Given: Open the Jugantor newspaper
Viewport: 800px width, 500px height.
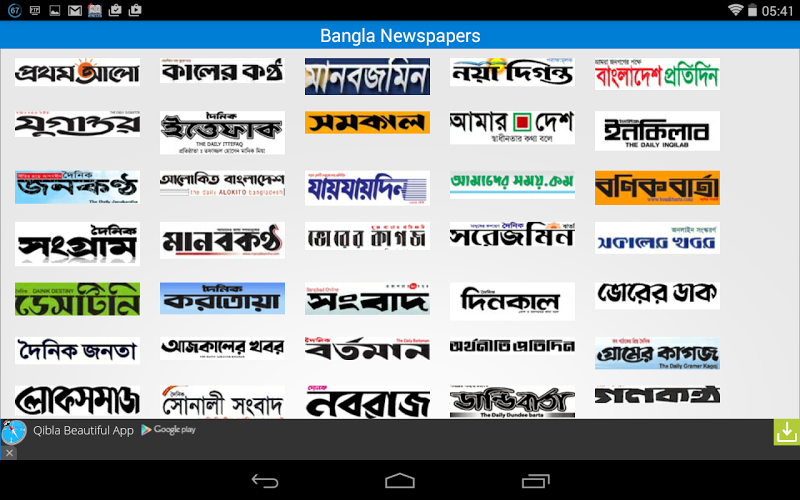Looking at the screenshot, I should click(77, 126).
